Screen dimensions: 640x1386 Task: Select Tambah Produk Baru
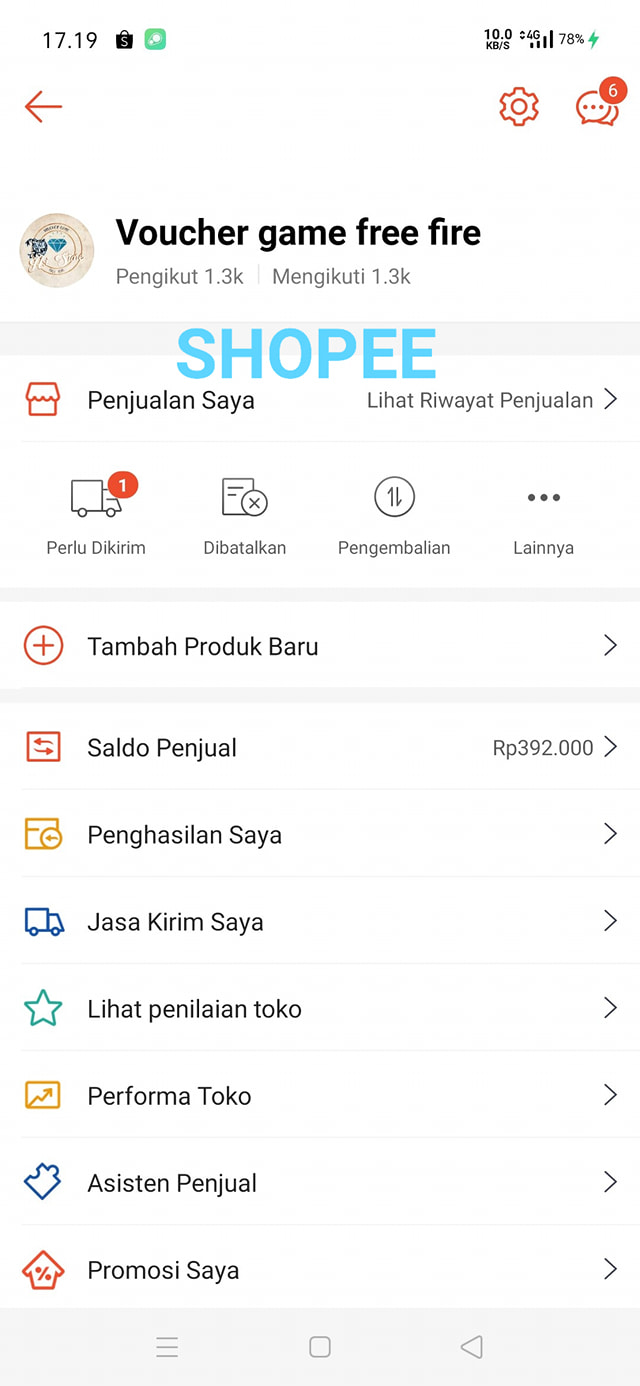(x=320, y=646)
